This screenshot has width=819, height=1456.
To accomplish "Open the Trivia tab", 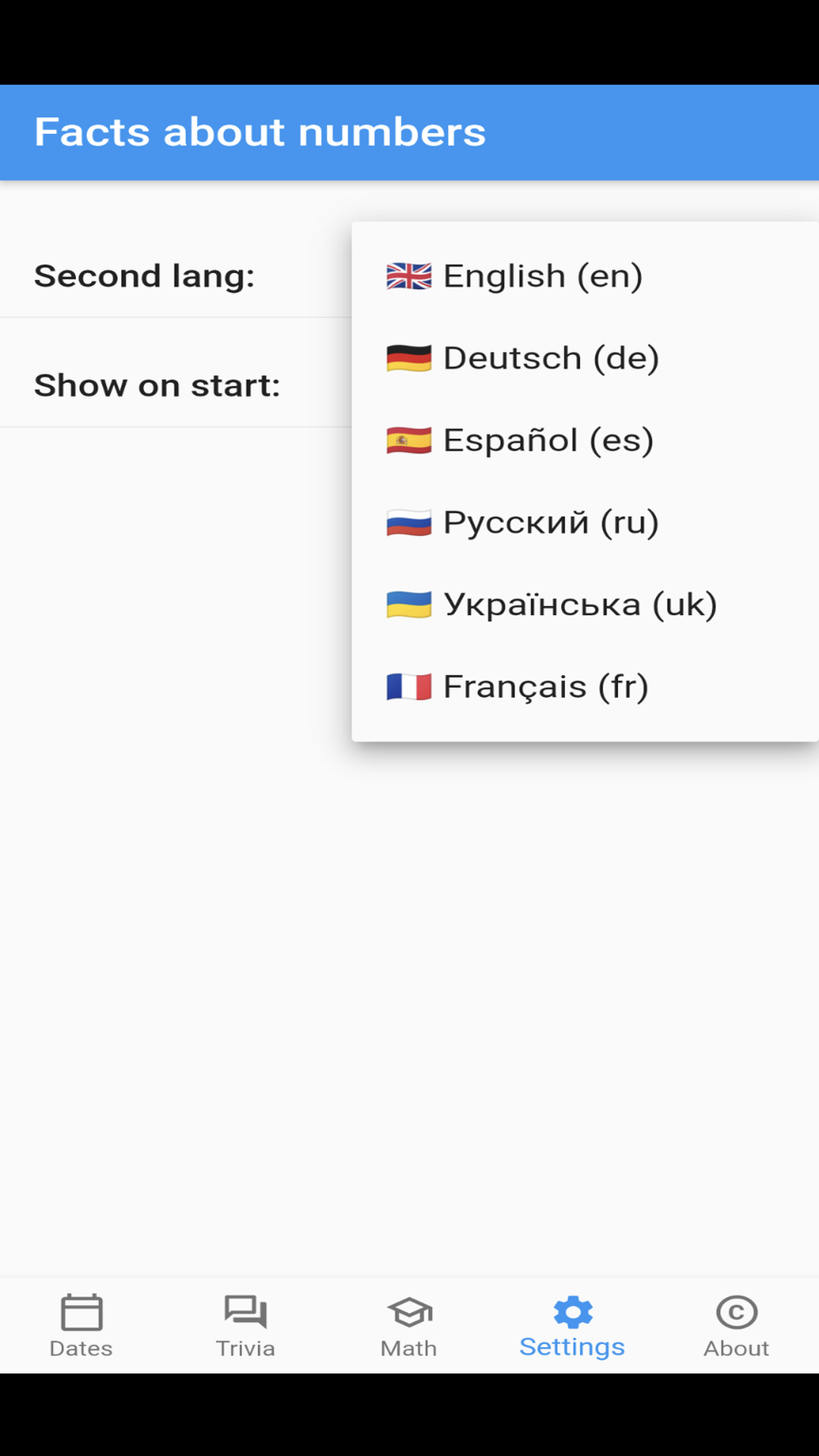I will point(245,1326).
